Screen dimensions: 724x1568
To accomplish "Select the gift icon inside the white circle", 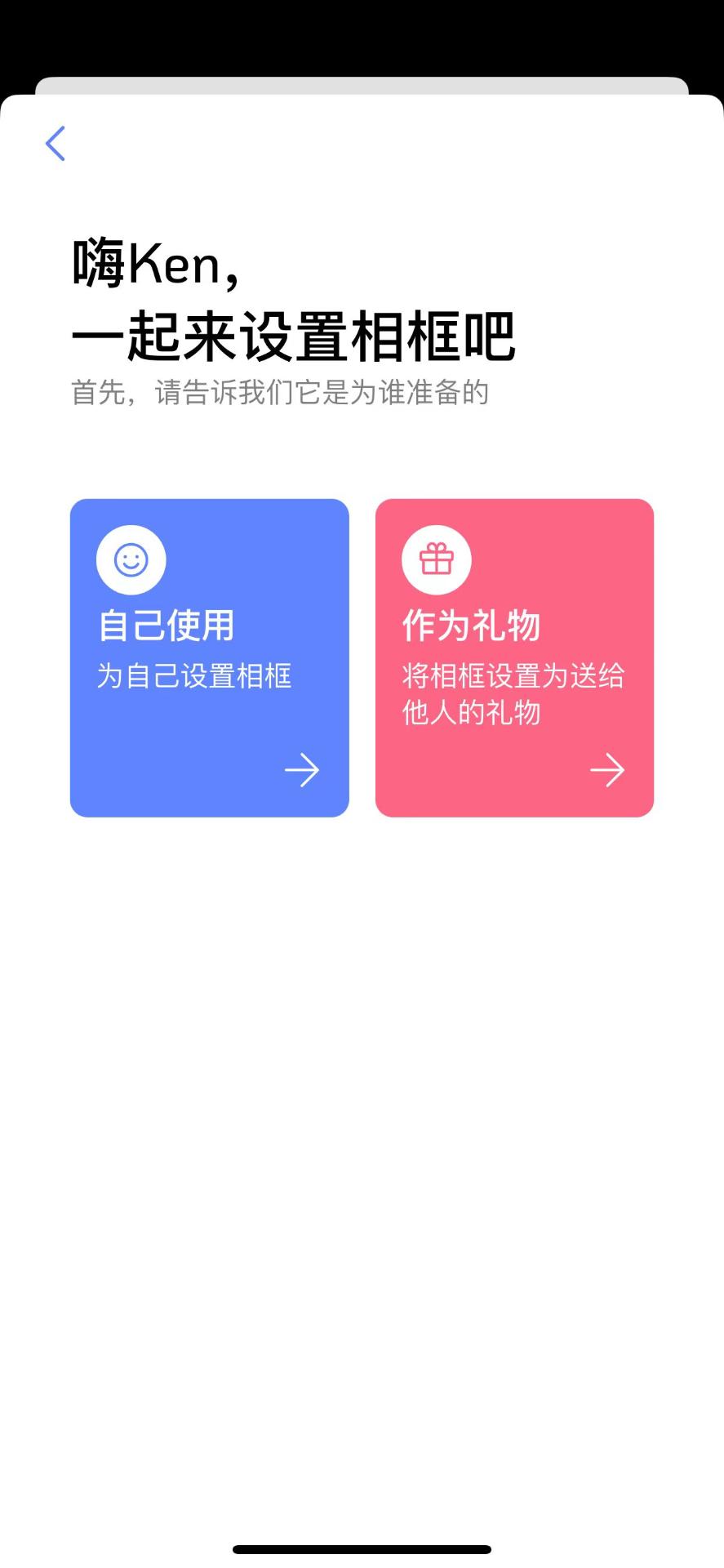I will (x=436, y=559).
